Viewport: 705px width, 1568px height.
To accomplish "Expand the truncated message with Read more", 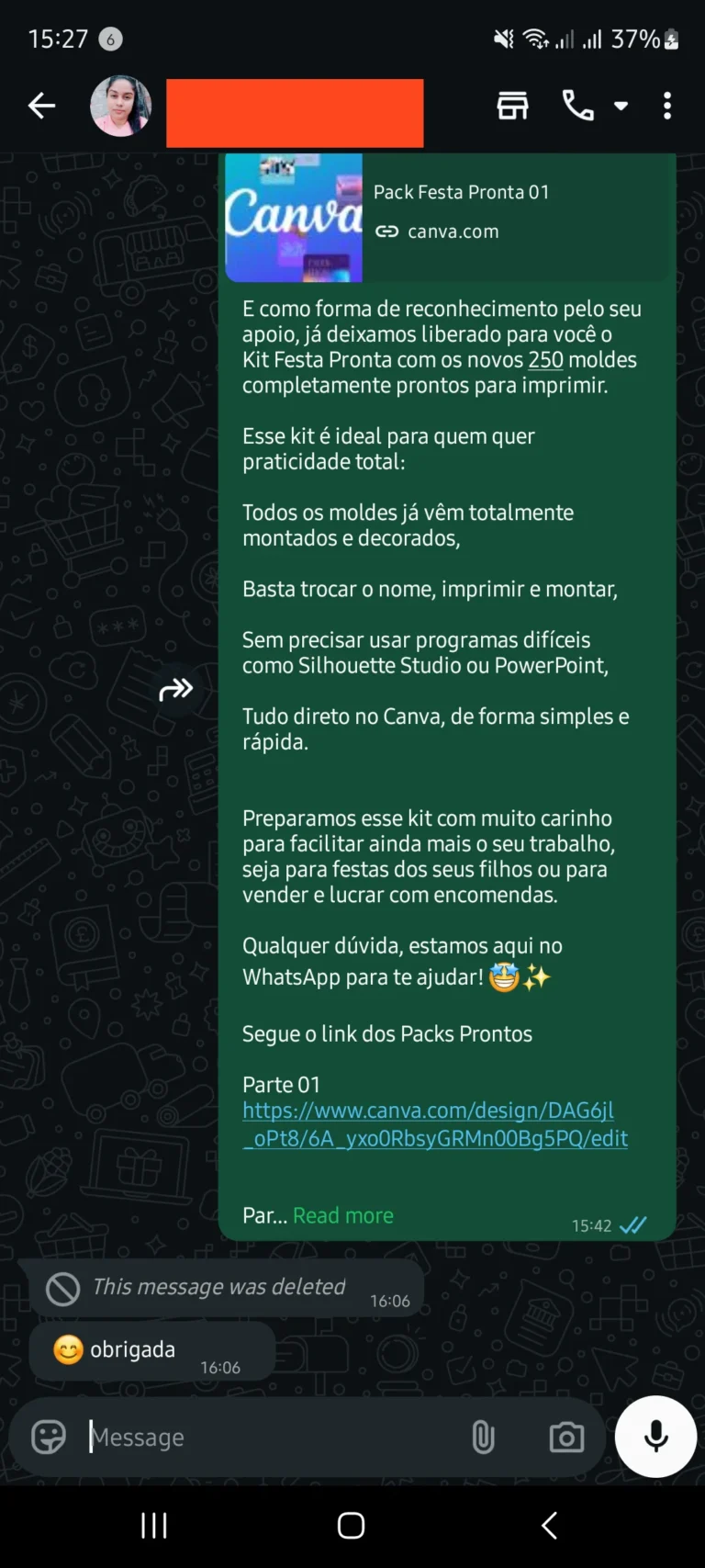I will [x=342, y=1214].
